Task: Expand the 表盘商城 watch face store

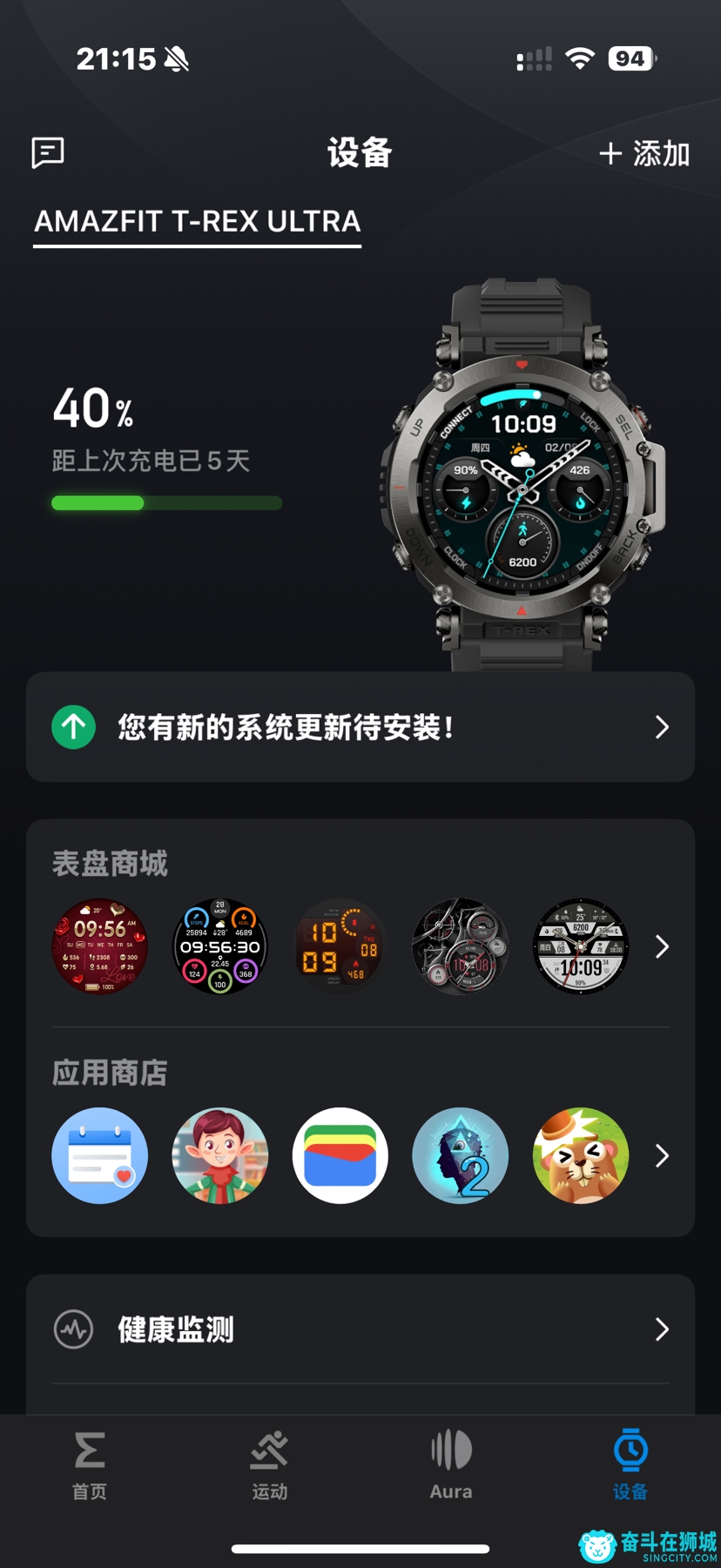Action: tap(662, 946)
